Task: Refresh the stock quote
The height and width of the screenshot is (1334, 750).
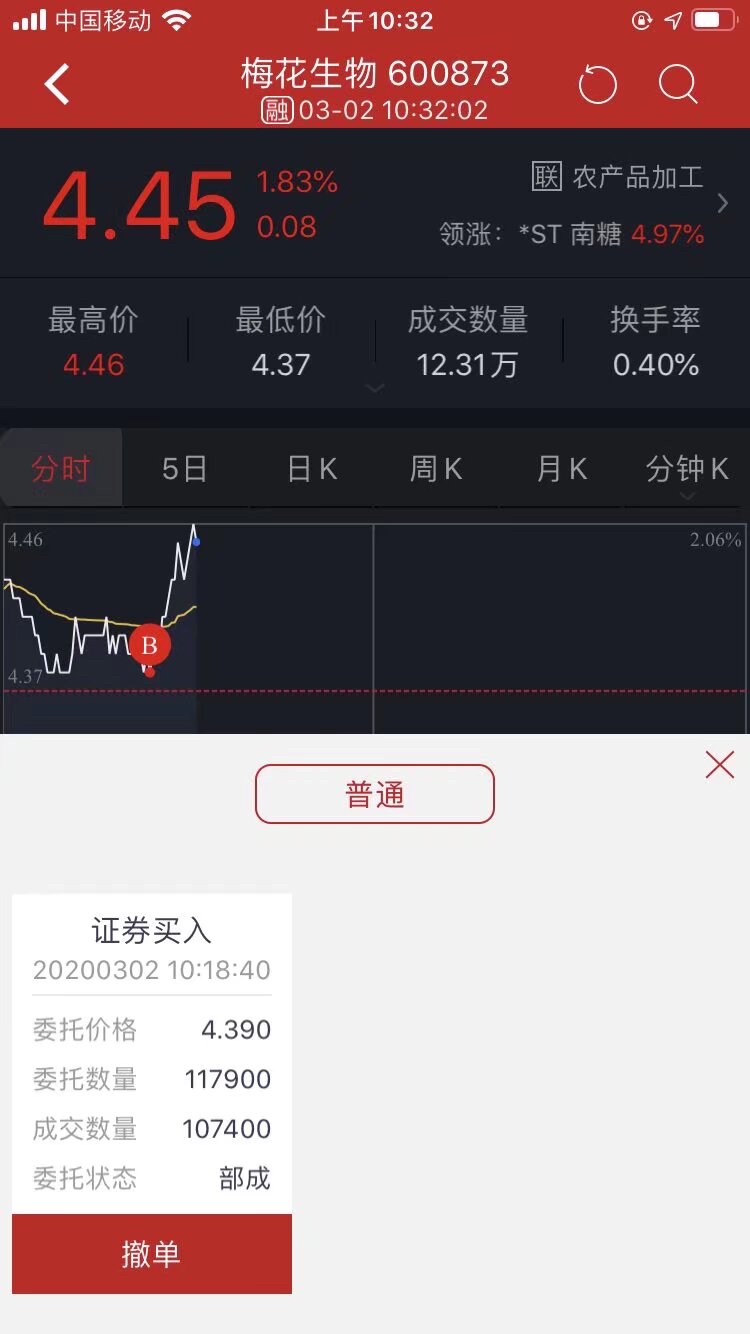Action: tap(598, 85)
